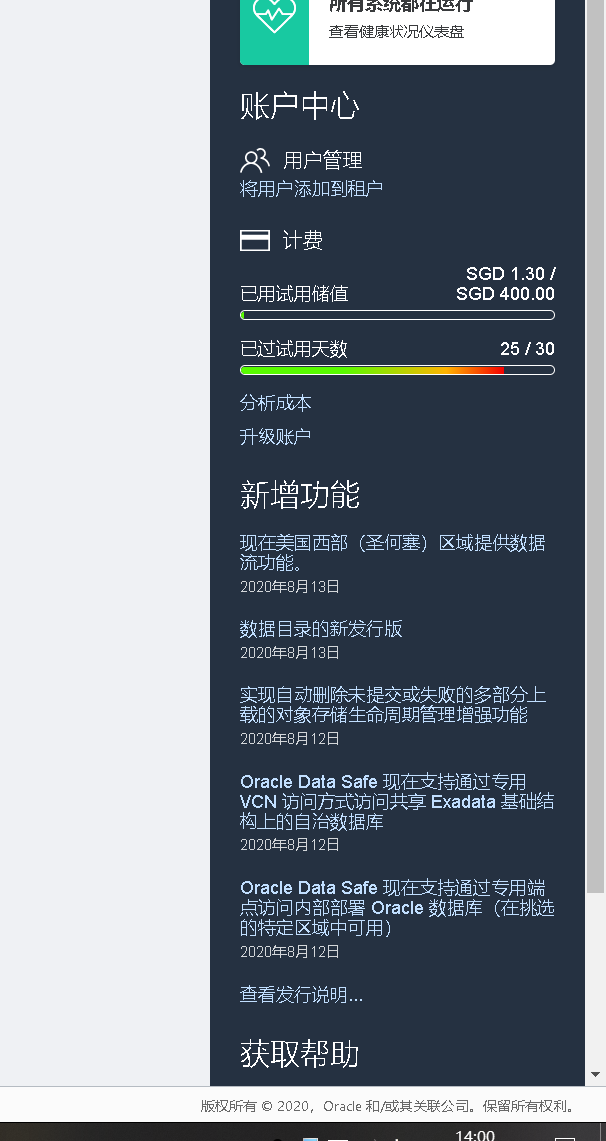Open 分析成本 cost analysis
Viewport: 606px width, 1141px height.
coord(275,403)
